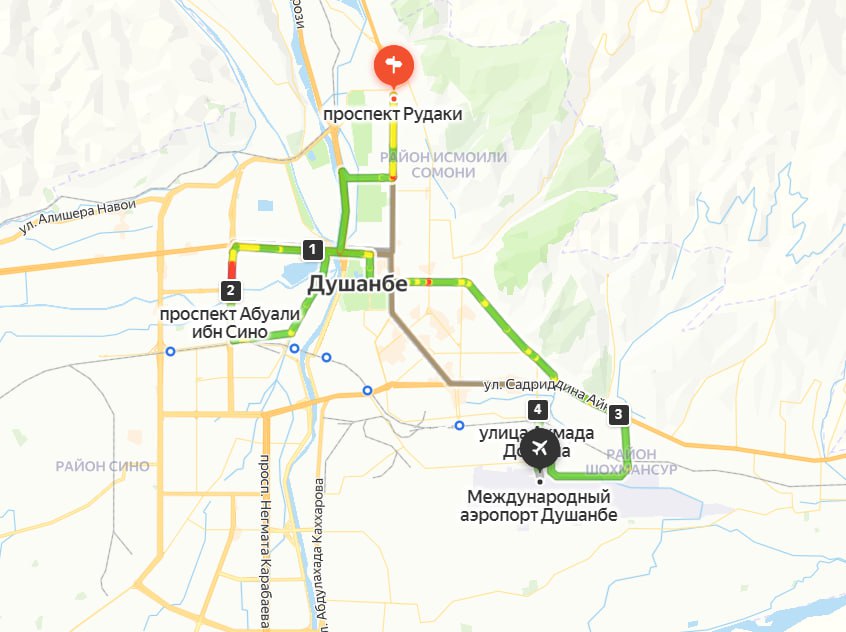The image size is (846, 632).
Task: Select route waypoint marker 3
Action: pos(619,412)
